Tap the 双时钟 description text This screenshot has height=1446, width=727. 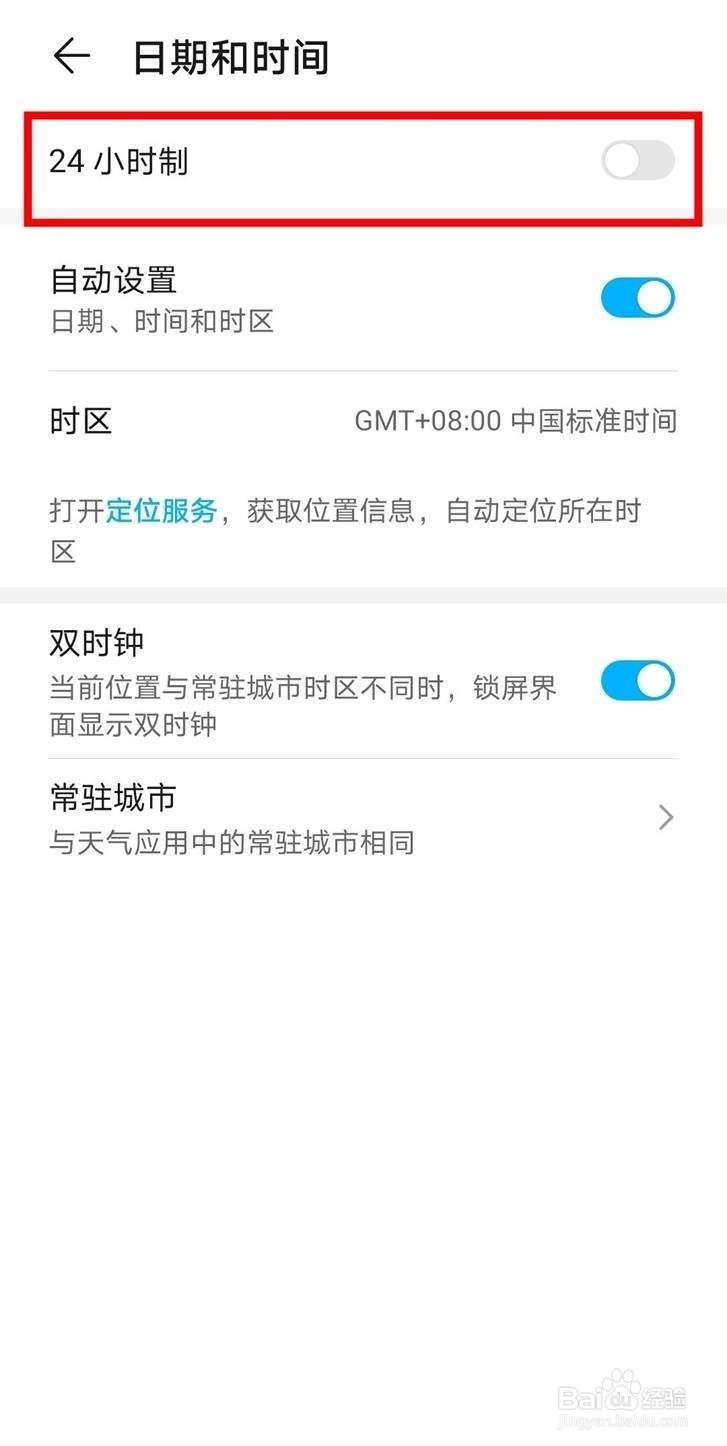point(300,700)
